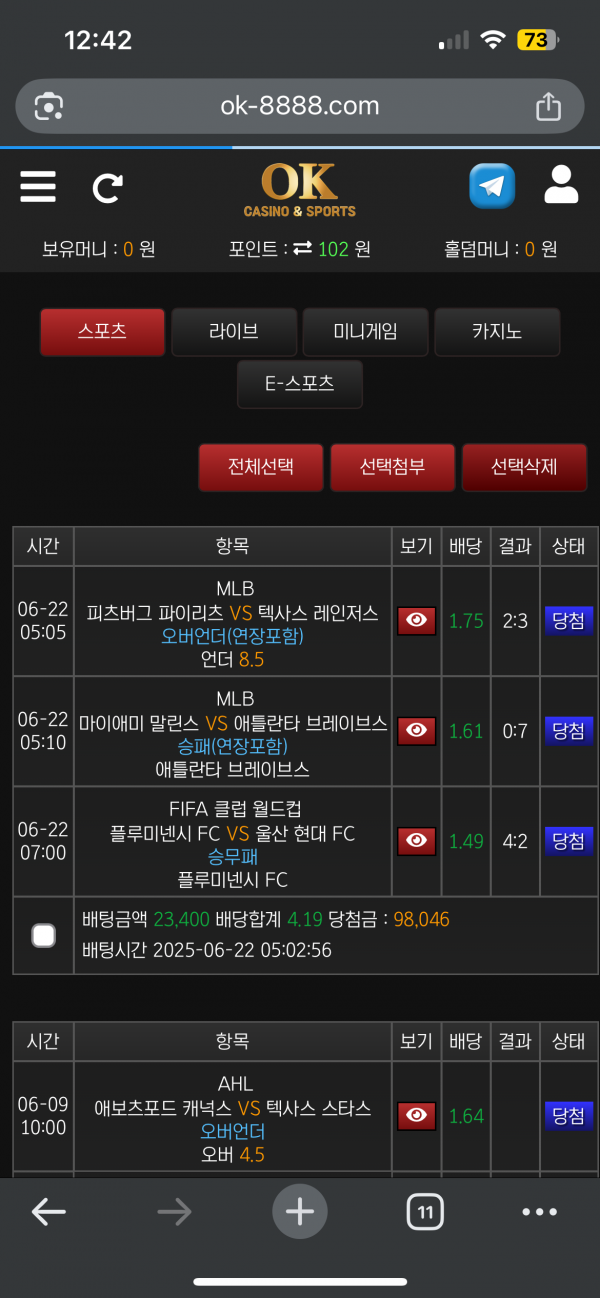Image resolution: width=600 pixels, height=1298 pixels.
Task: View details of the Fluminense vs Ulsan bet
Action: click(416, 841)
